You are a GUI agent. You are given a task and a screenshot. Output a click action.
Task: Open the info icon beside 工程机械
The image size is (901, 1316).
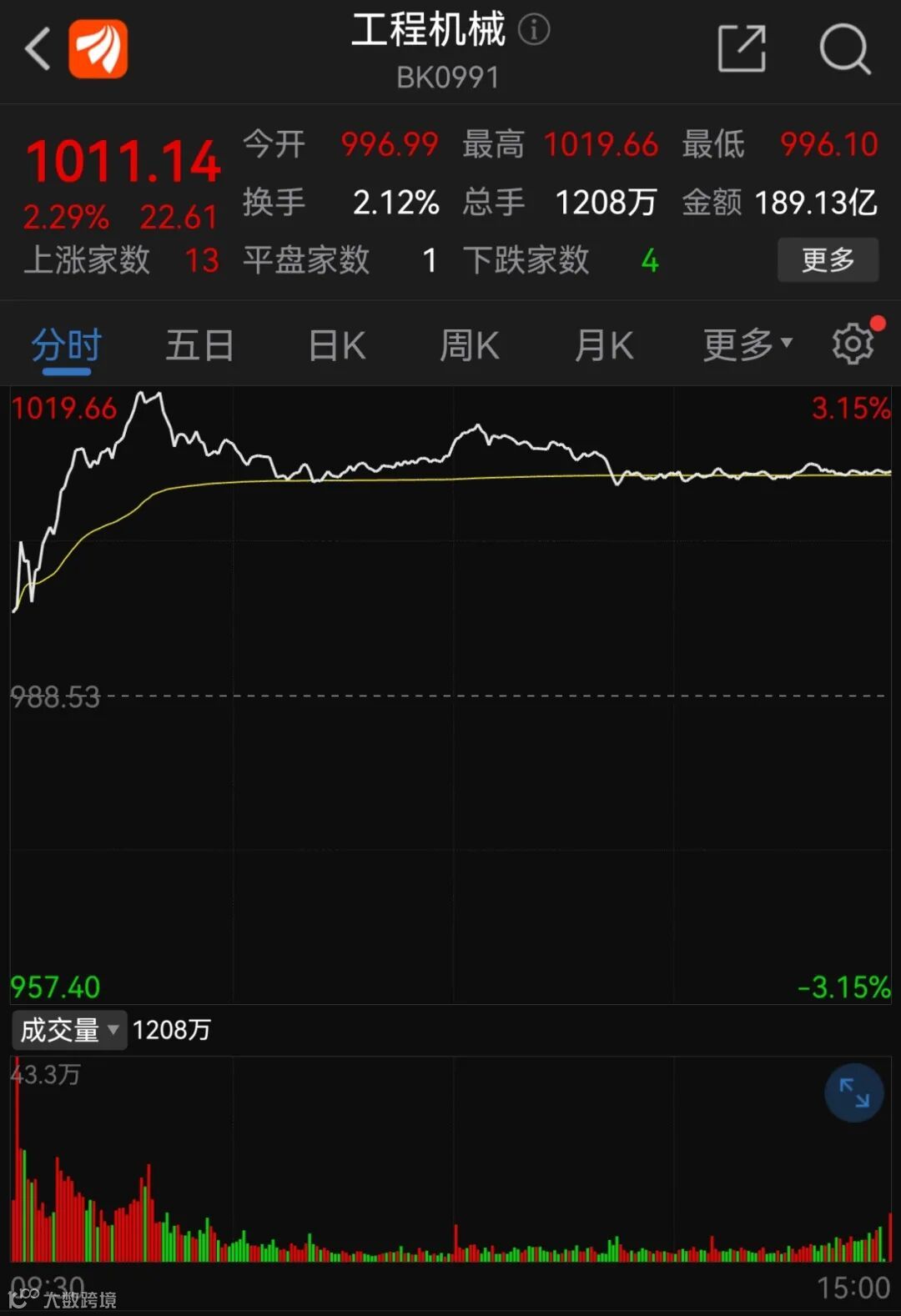(534, 30)
